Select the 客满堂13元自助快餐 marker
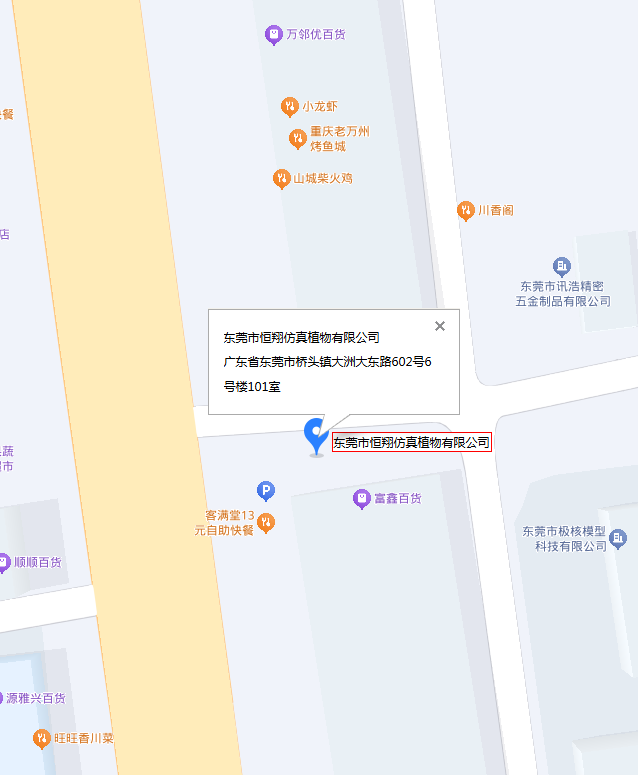 point(266,522)
